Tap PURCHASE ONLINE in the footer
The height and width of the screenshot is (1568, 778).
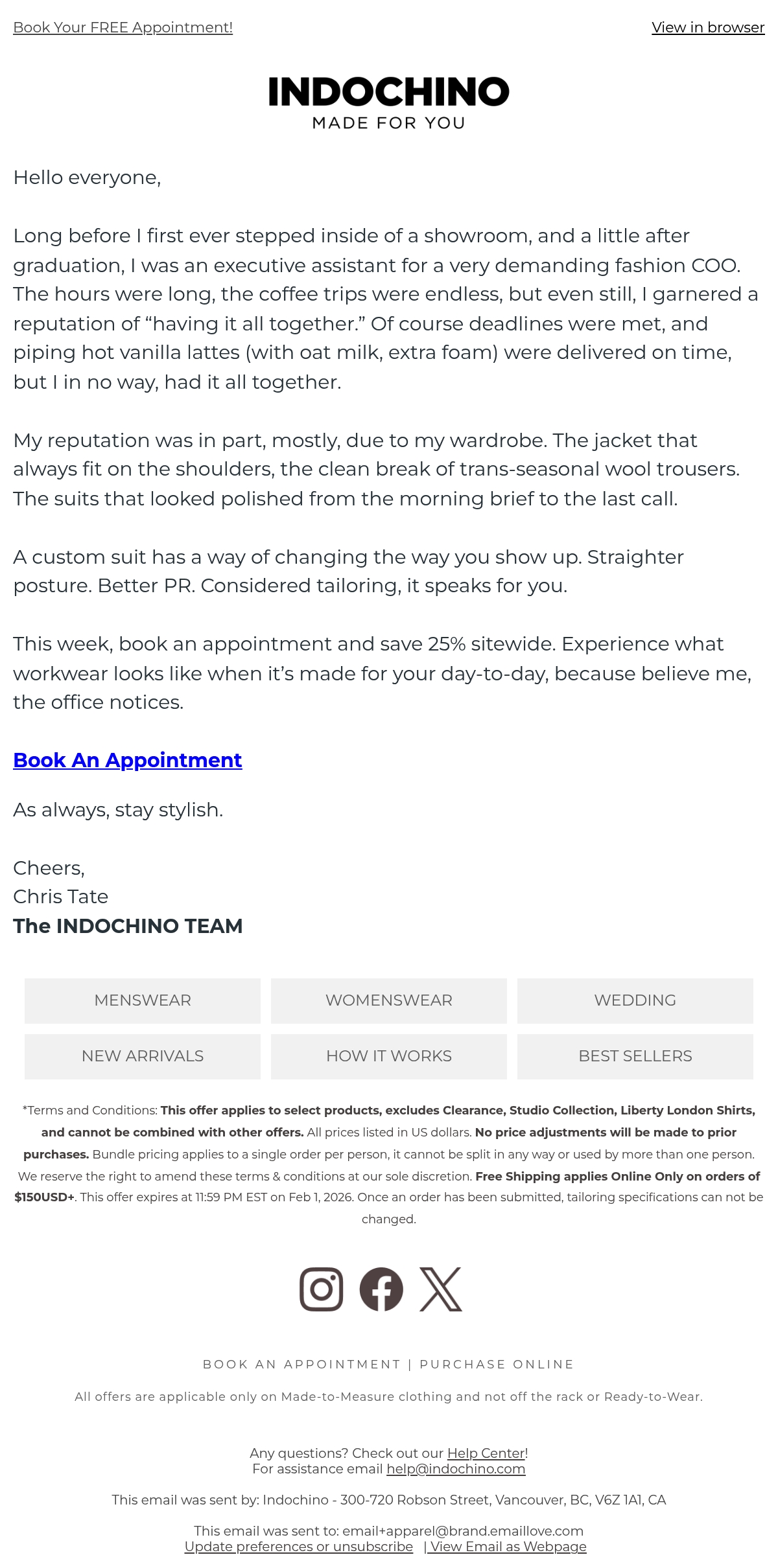pyautogui.click(x=497, y=1364)
